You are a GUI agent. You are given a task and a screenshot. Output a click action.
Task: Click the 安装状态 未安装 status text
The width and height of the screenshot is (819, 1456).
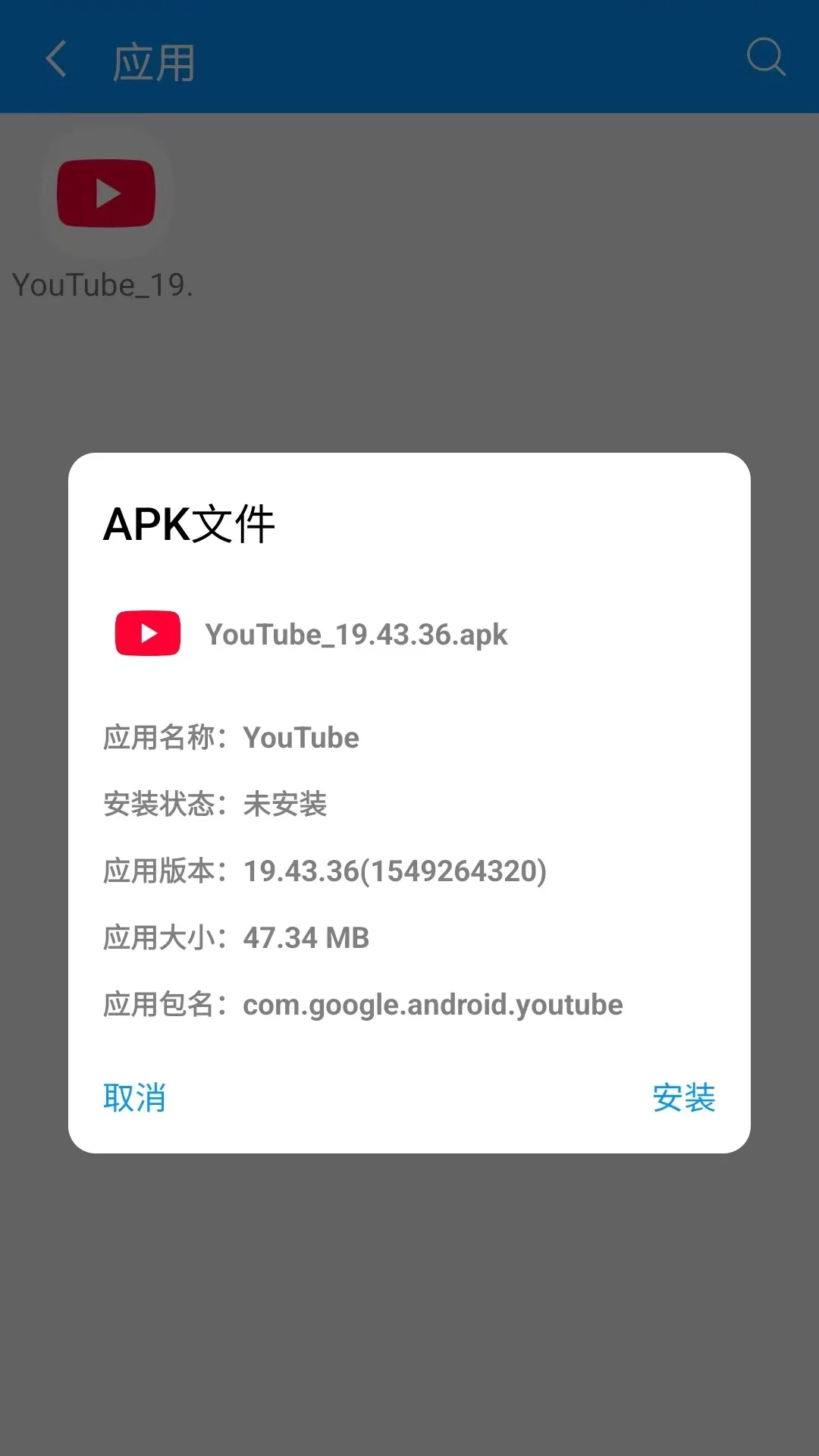click(x=285, y=804)
